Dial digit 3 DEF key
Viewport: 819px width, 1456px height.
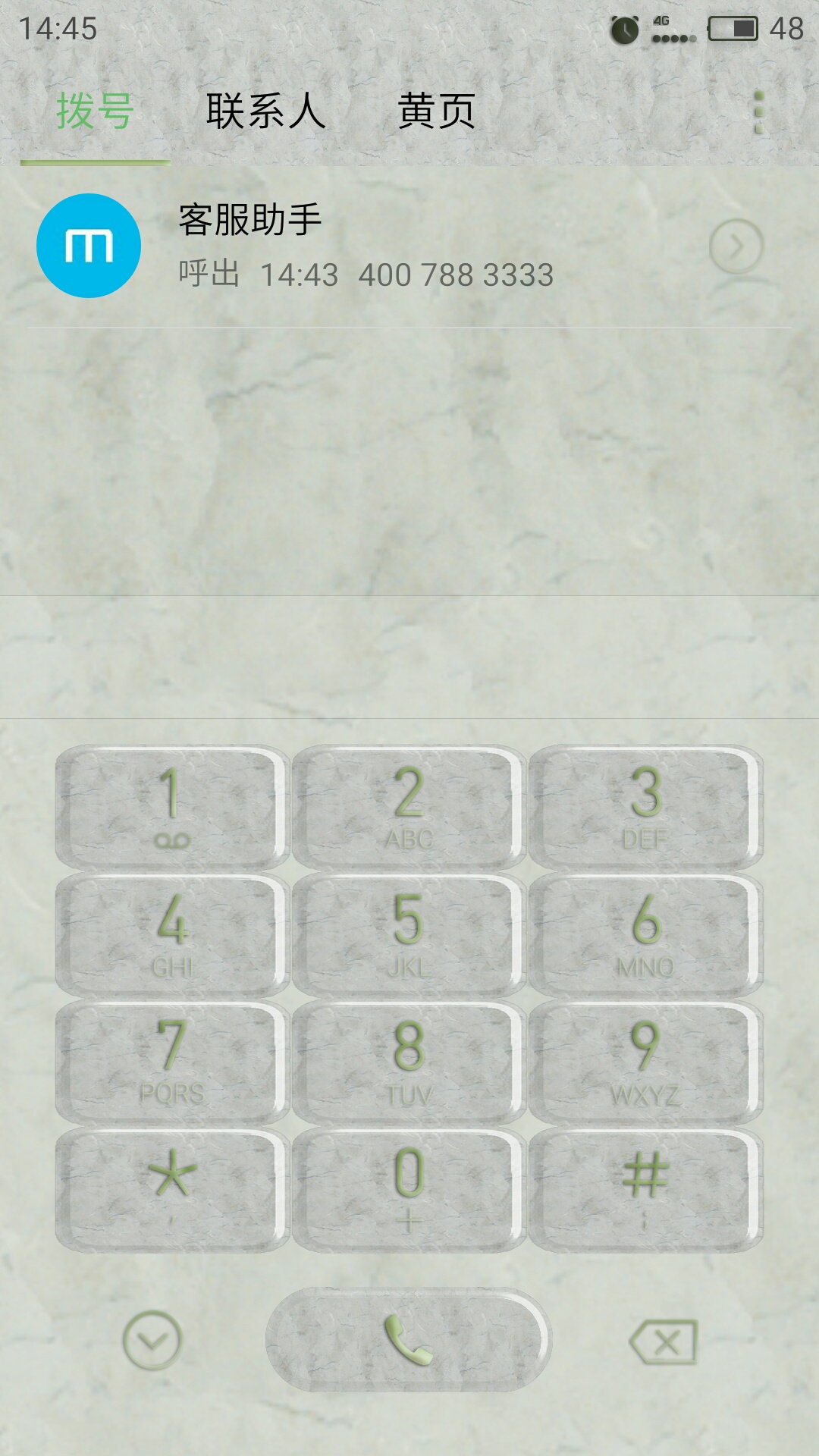[x=646, y=807]
